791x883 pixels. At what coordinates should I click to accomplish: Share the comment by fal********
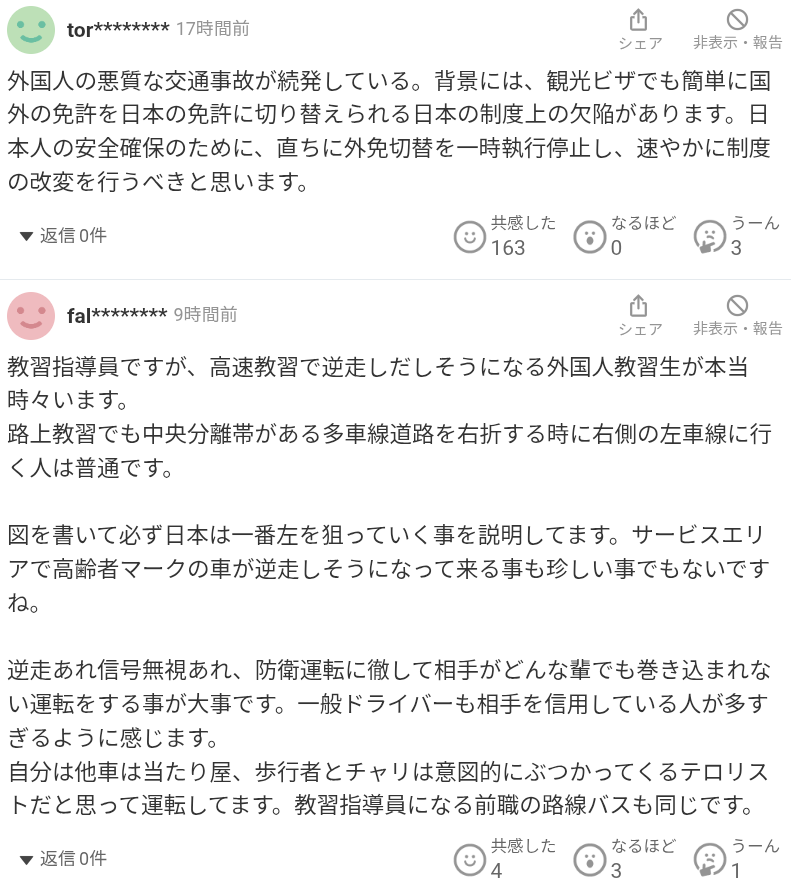(639, 316)
